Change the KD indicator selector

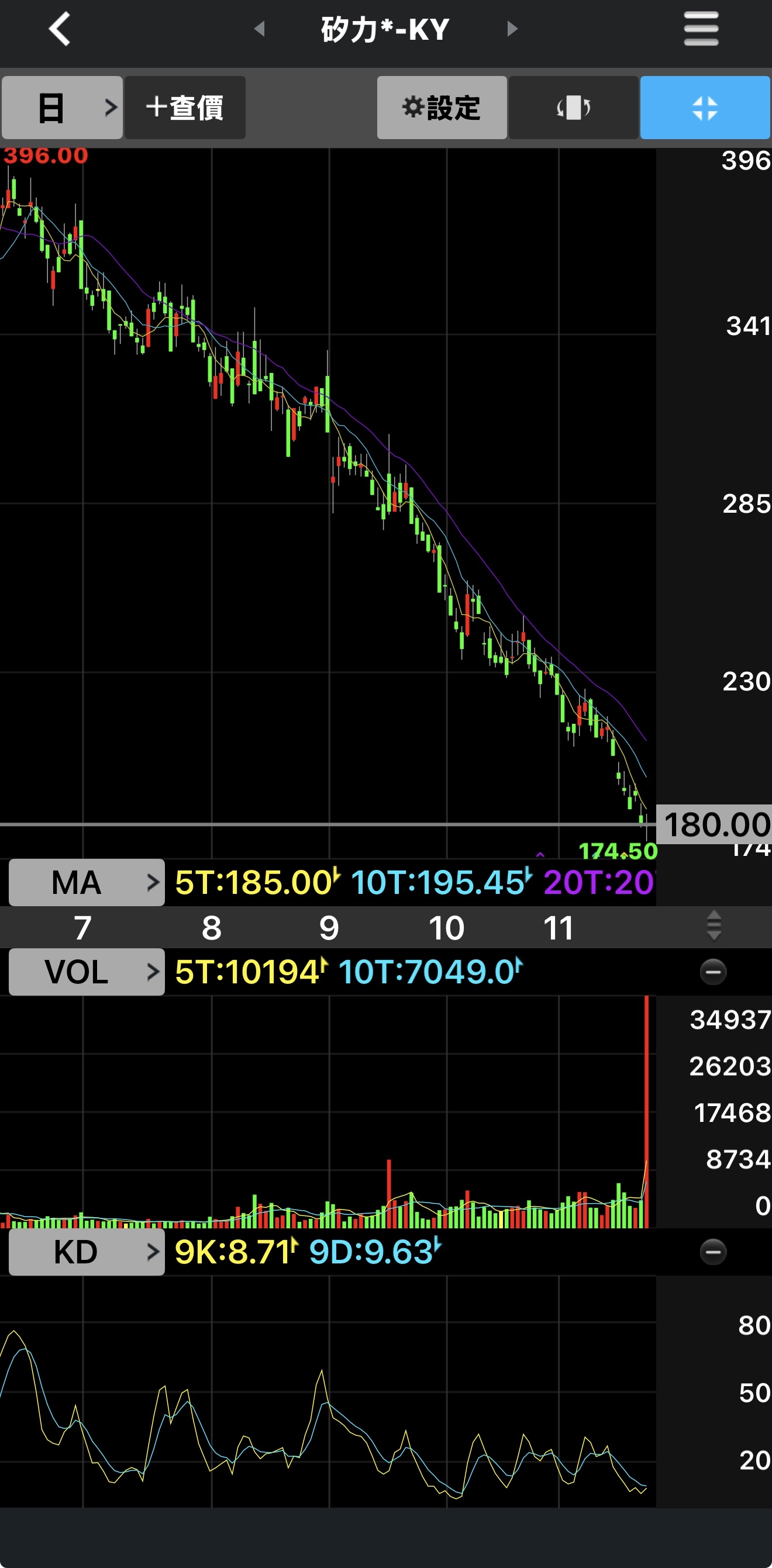87,1252
